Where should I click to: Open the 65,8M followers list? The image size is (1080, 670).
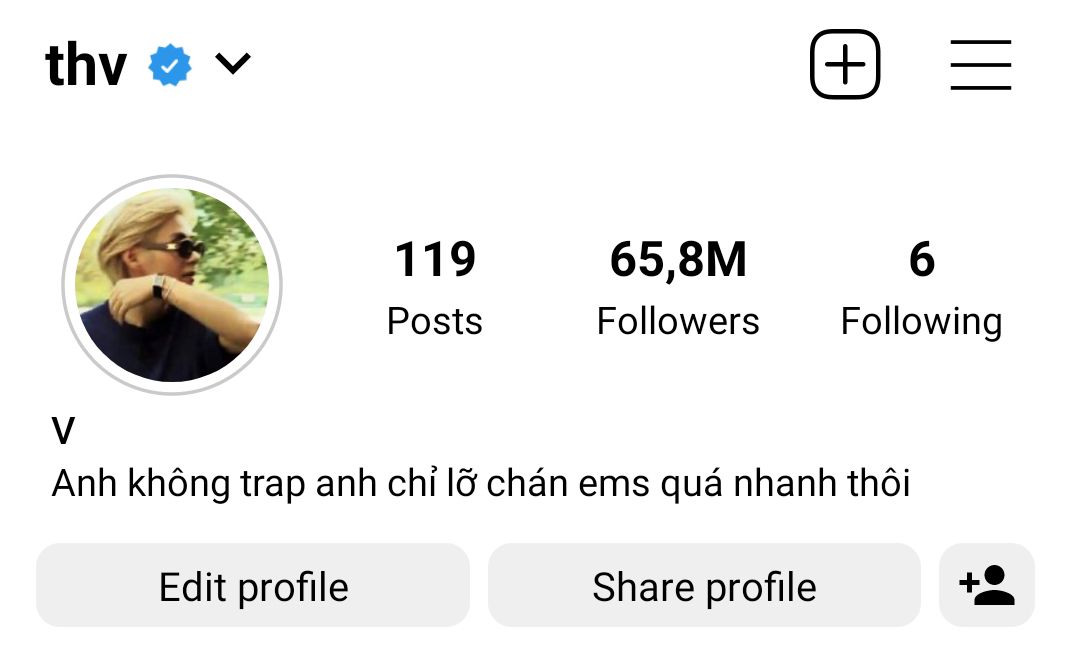coord(678,286)
